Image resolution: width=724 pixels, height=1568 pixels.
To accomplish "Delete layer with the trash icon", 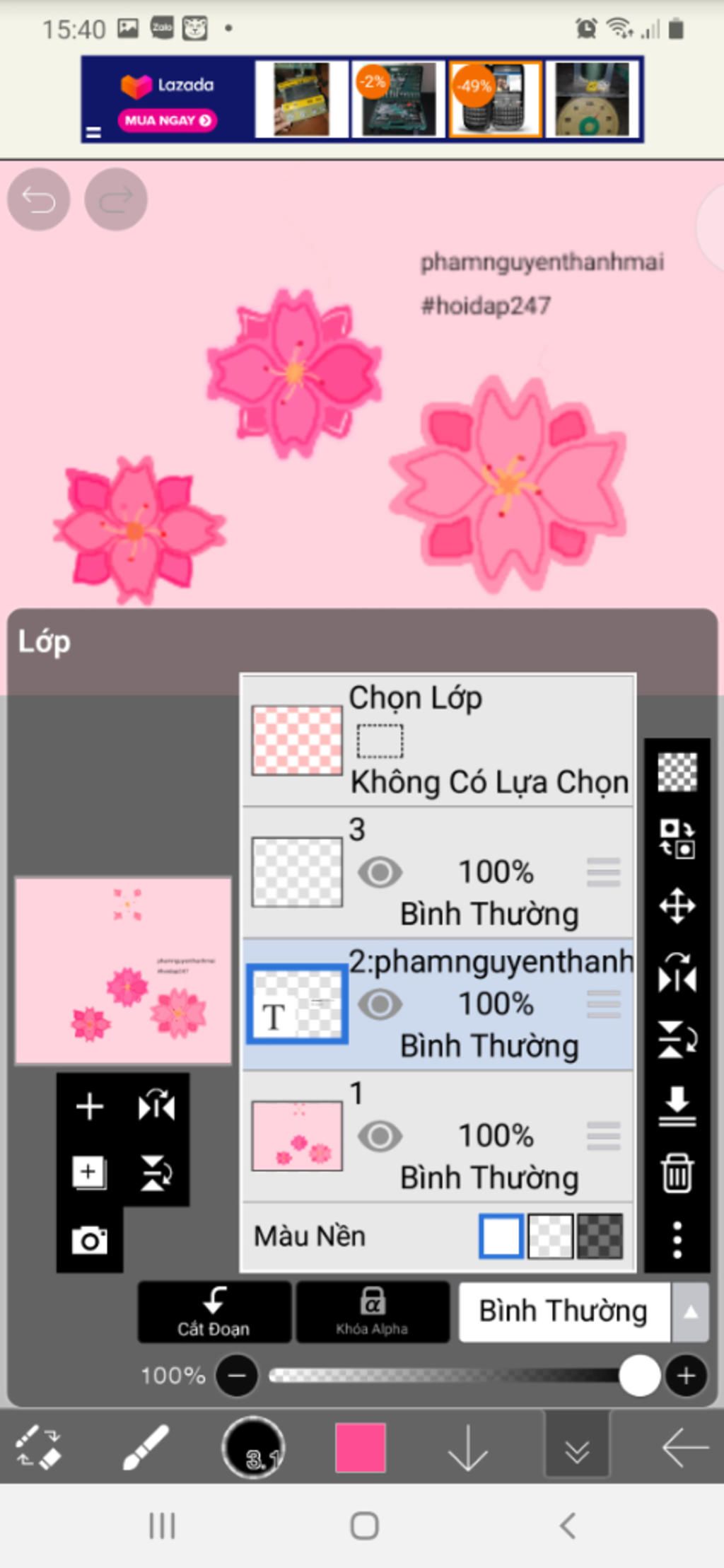I will click(x=677, y=1173).
